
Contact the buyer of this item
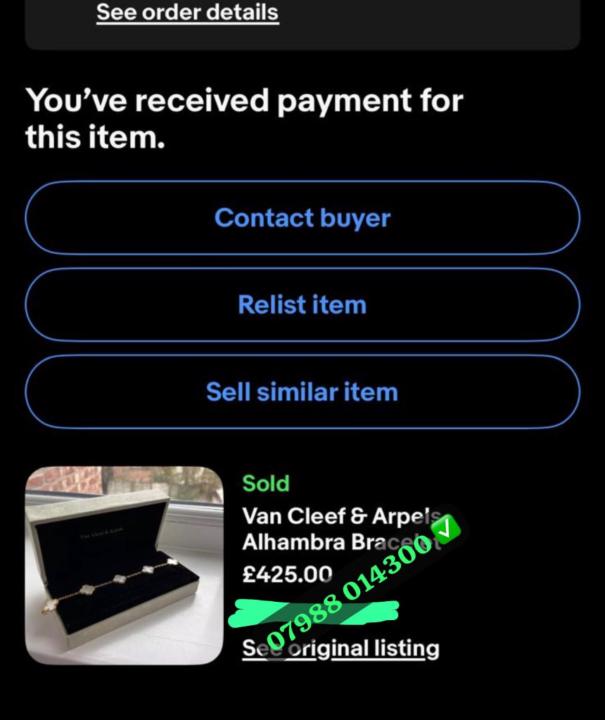(302, 218)
